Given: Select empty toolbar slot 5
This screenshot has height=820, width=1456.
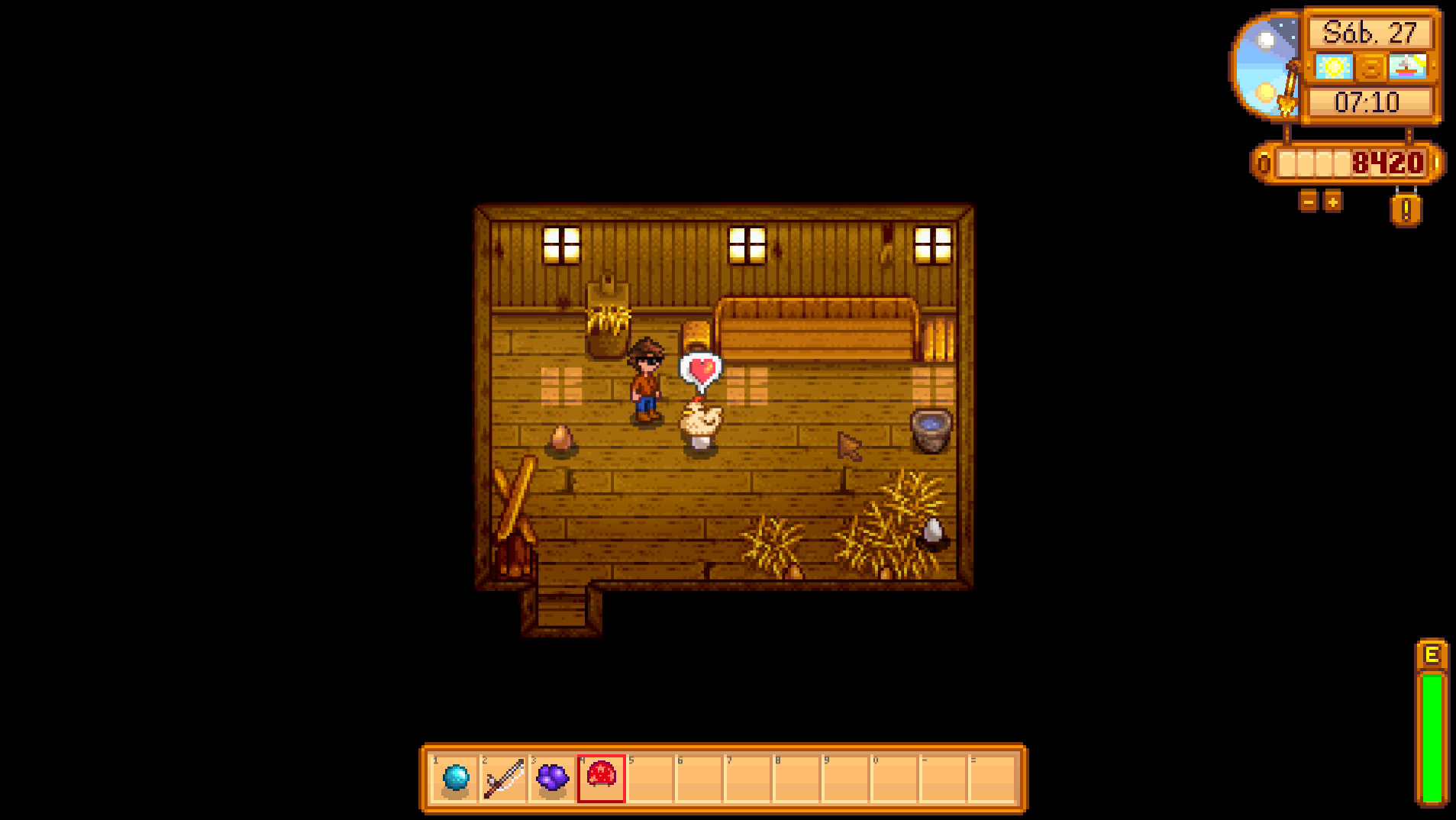Looking at the screenshot, I should pos(650,778).
